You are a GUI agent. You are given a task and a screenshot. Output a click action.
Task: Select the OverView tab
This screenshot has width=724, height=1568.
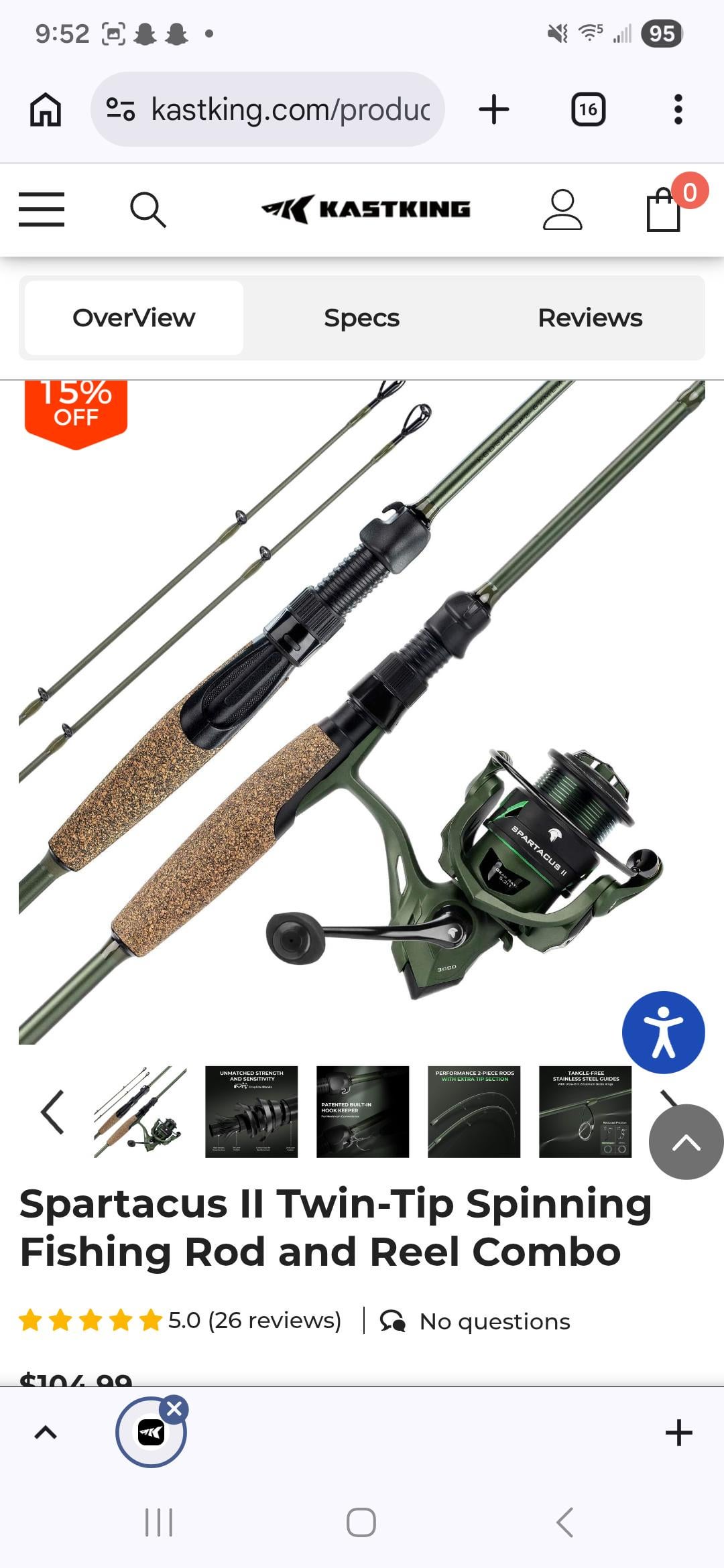pos(134,318)
